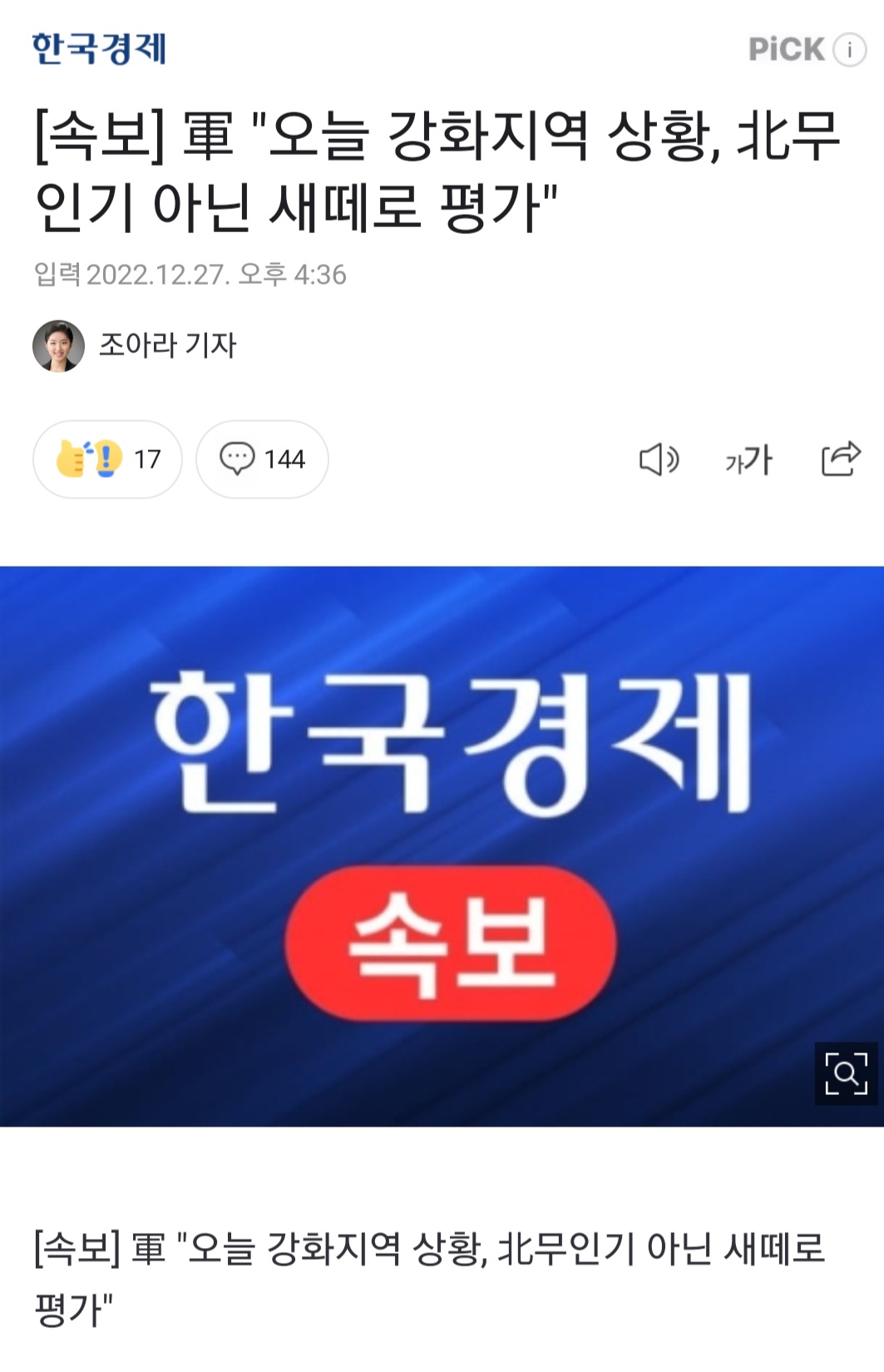This screenshot has width=884, height=1372.
Task: Tap the reaction button showing 17
Action: [x=107, y=459]
